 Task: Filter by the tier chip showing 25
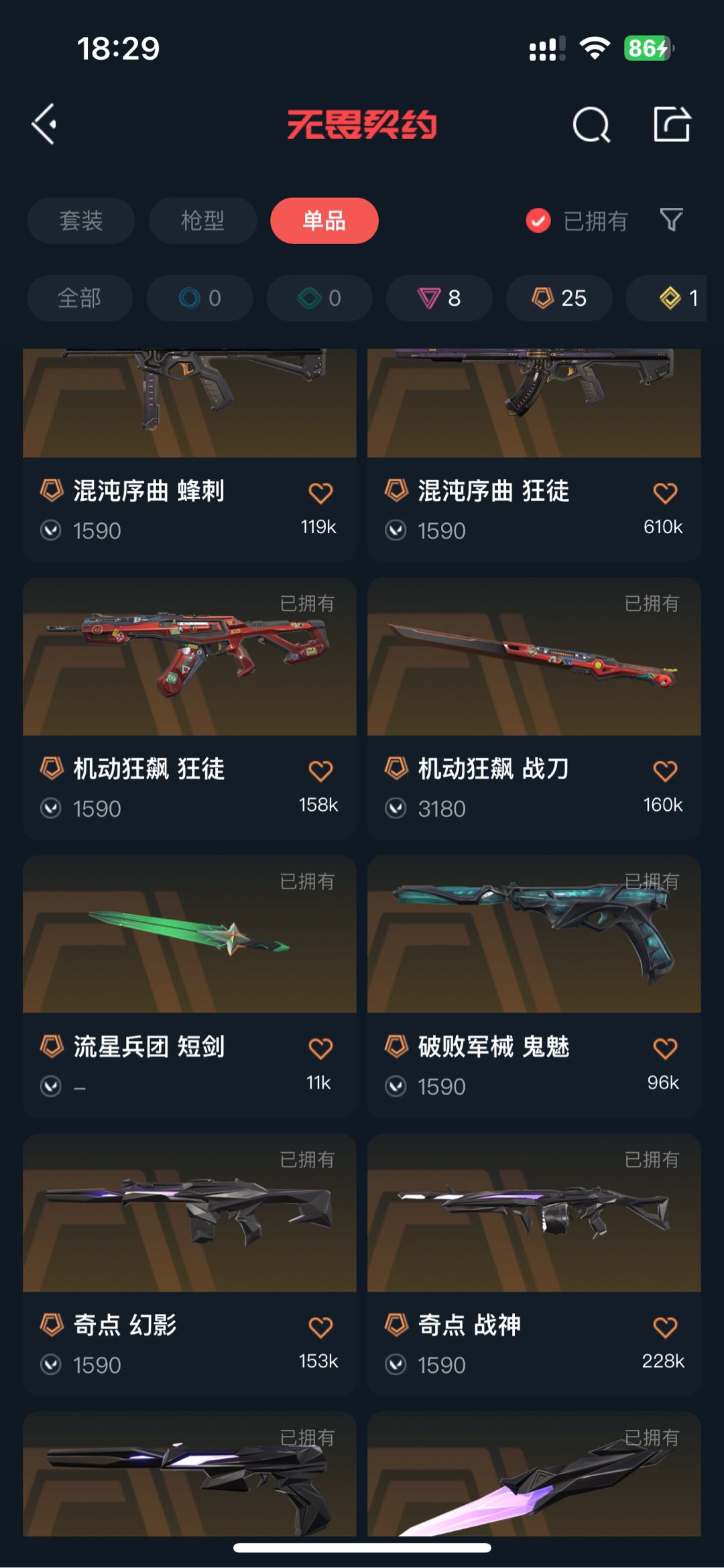point(559,298)
